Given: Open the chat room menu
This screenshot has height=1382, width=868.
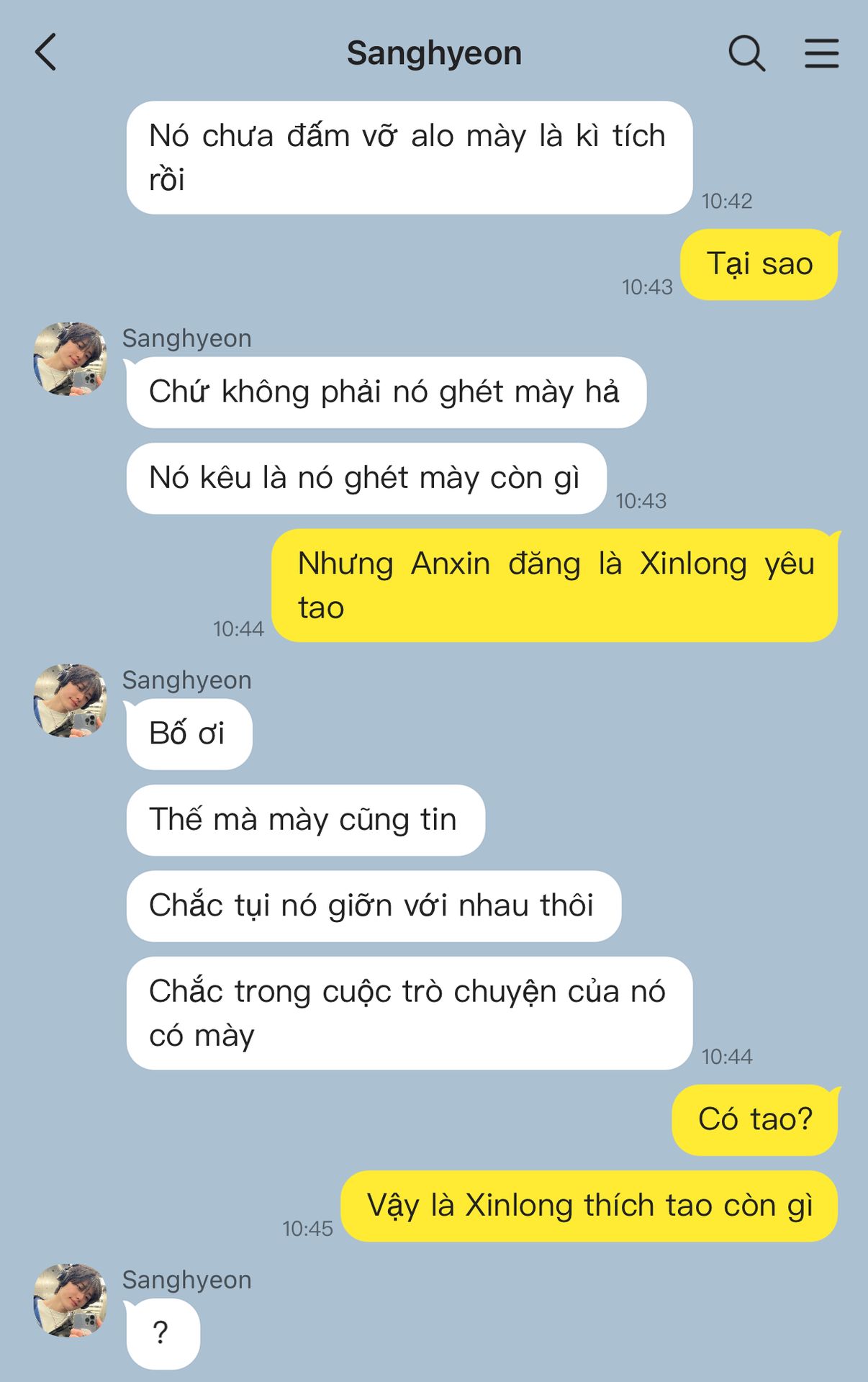Looking at the screenshot, I should [x=821, y=53].
